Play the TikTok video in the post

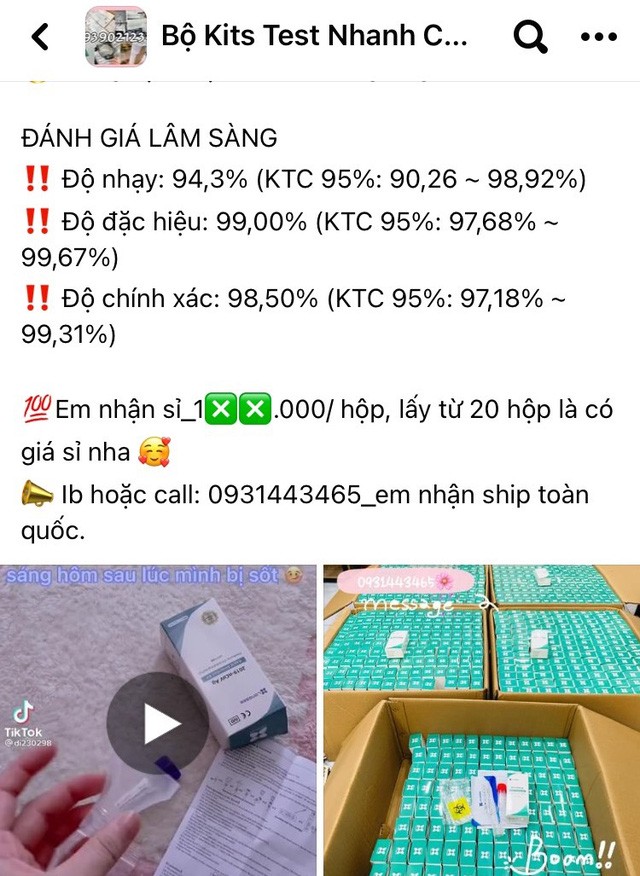pyautogui.click(x=158, y=722)
